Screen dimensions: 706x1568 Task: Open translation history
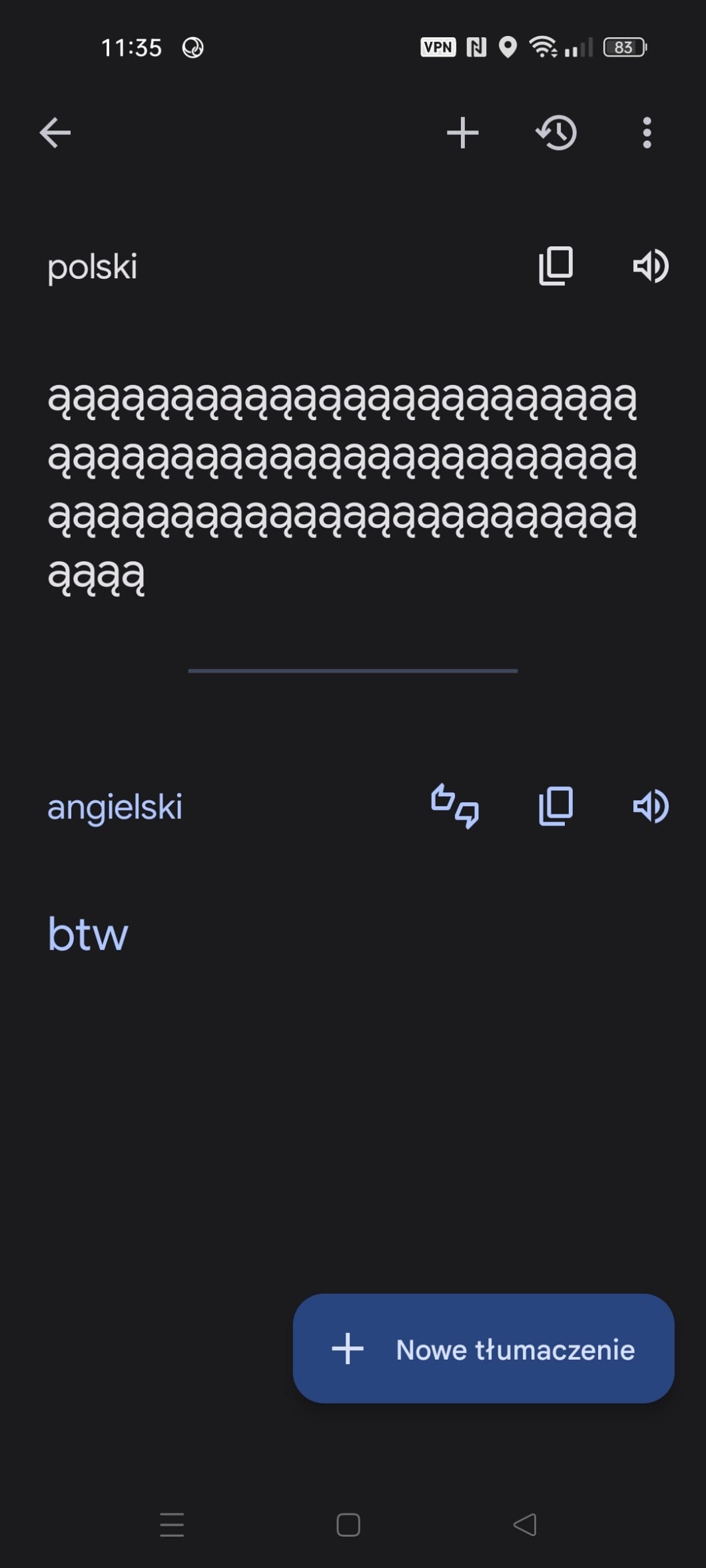click(x=557, y=132)
